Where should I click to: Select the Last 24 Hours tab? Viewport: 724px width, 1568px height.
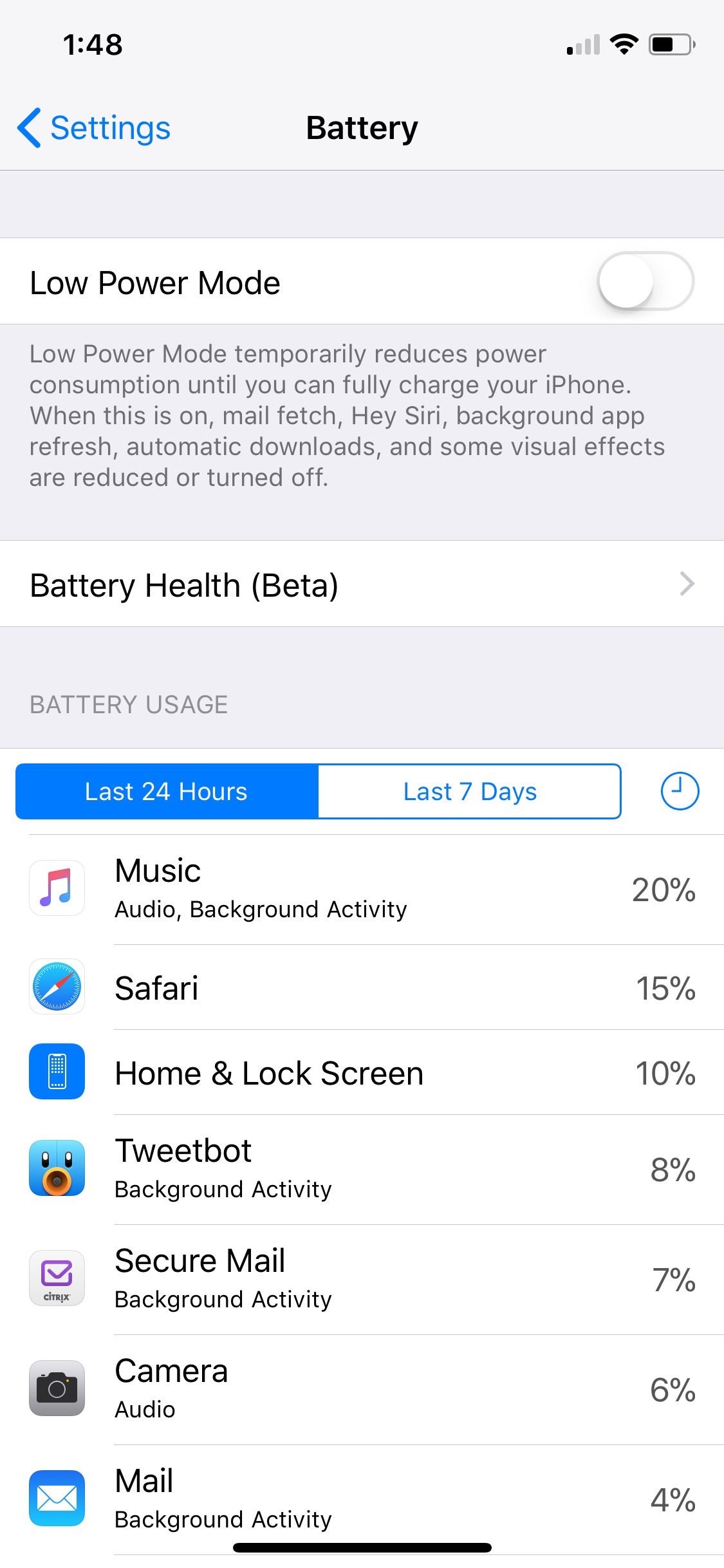[x=165, y=792]
